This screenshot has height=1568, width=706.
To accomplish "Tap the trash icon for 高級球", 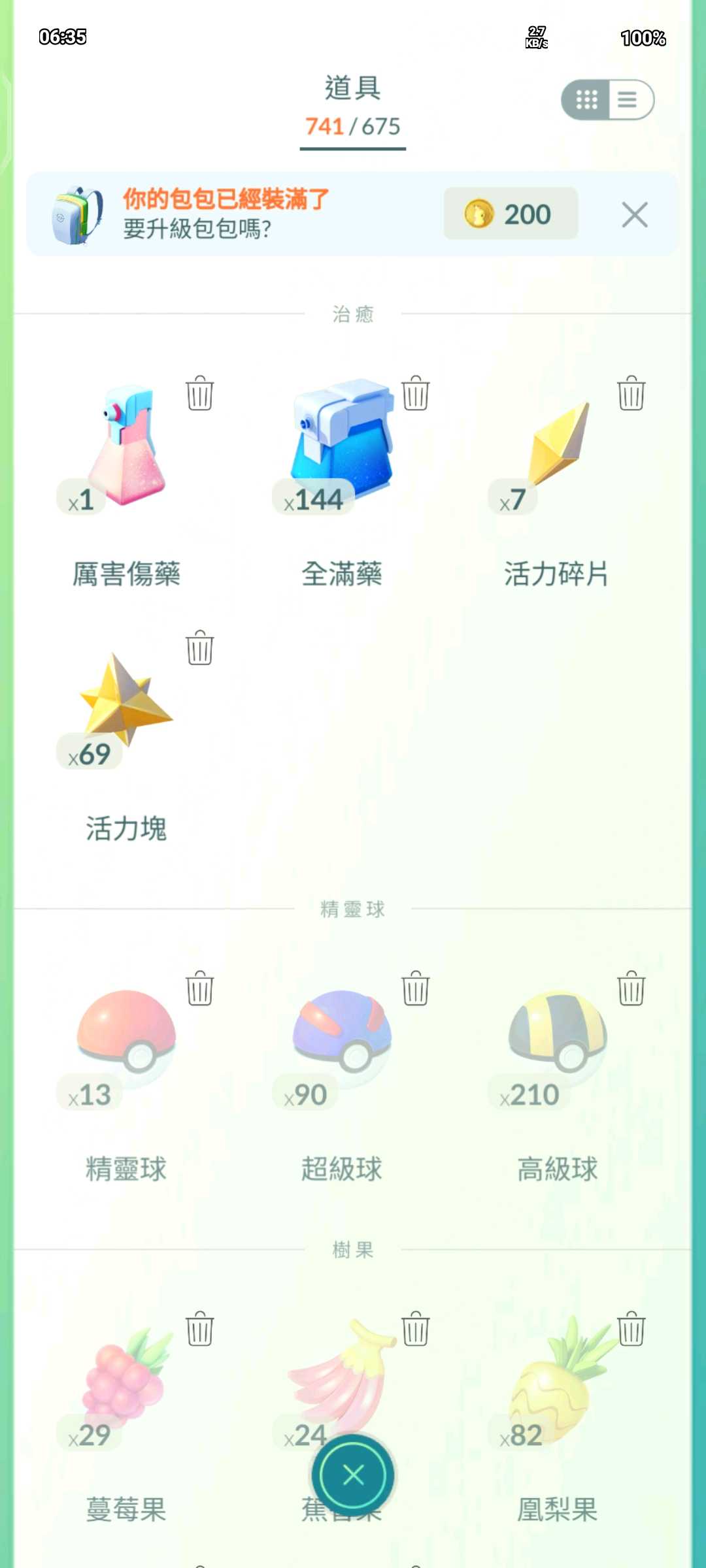I will point(631,988).
